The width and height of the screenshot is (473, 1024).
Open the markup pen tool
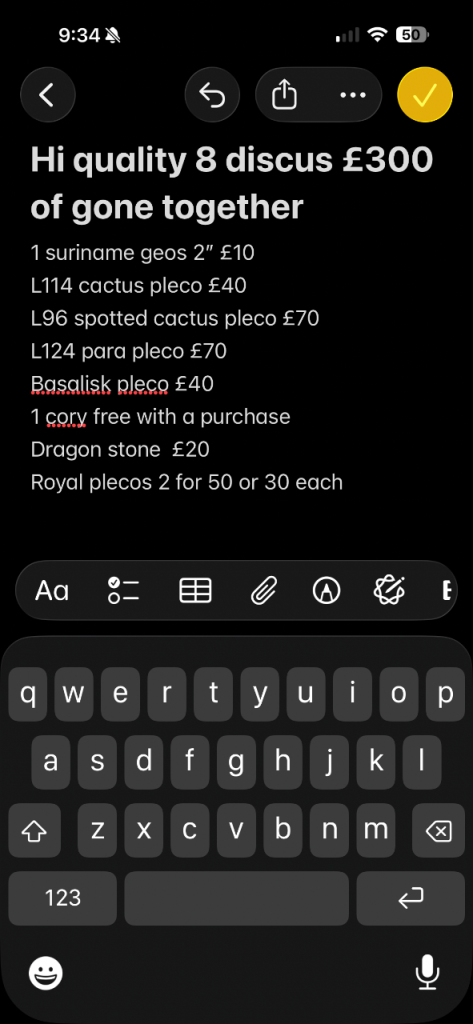327,591
